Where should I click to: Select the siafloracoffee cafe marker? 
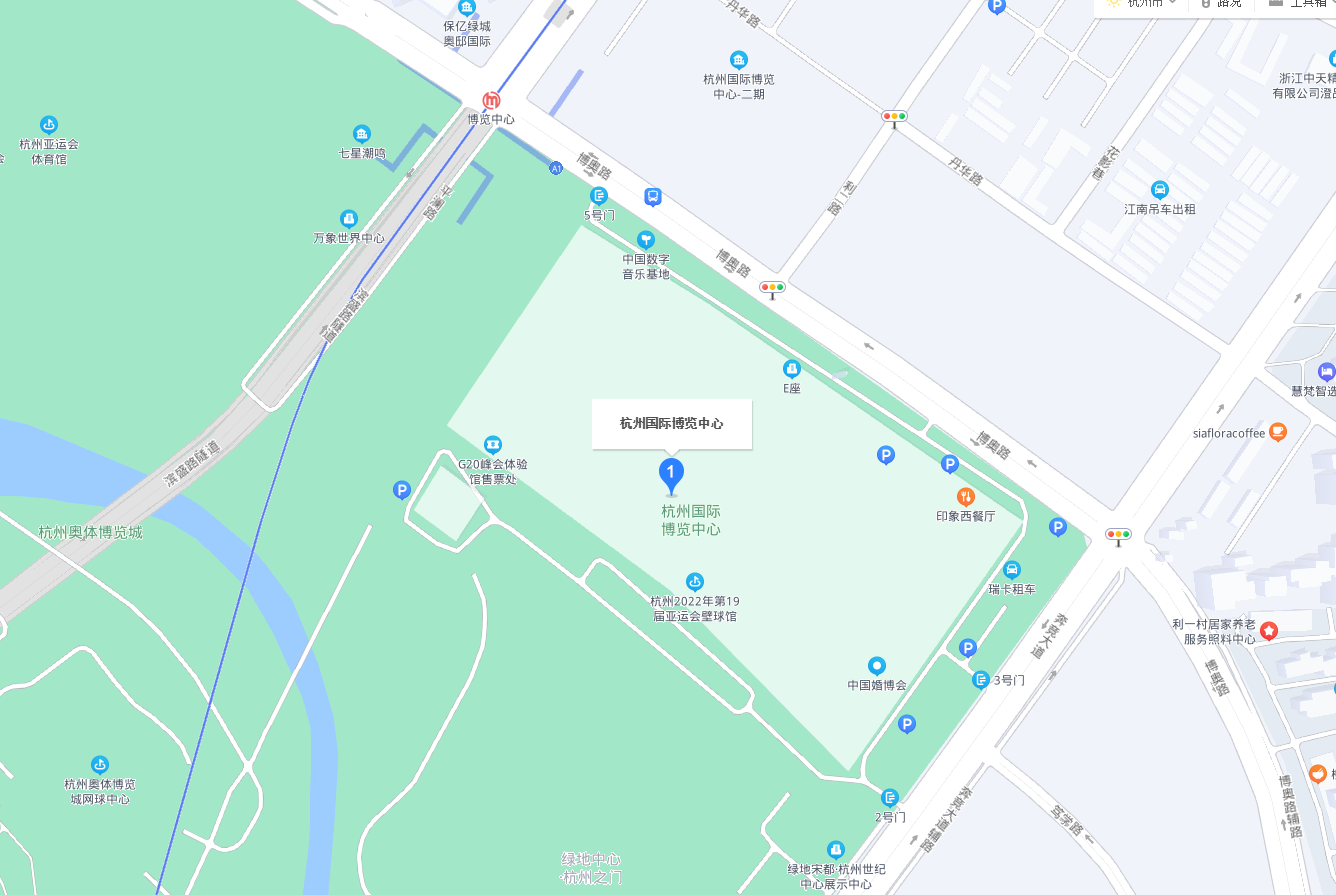tap(1277, 432)
